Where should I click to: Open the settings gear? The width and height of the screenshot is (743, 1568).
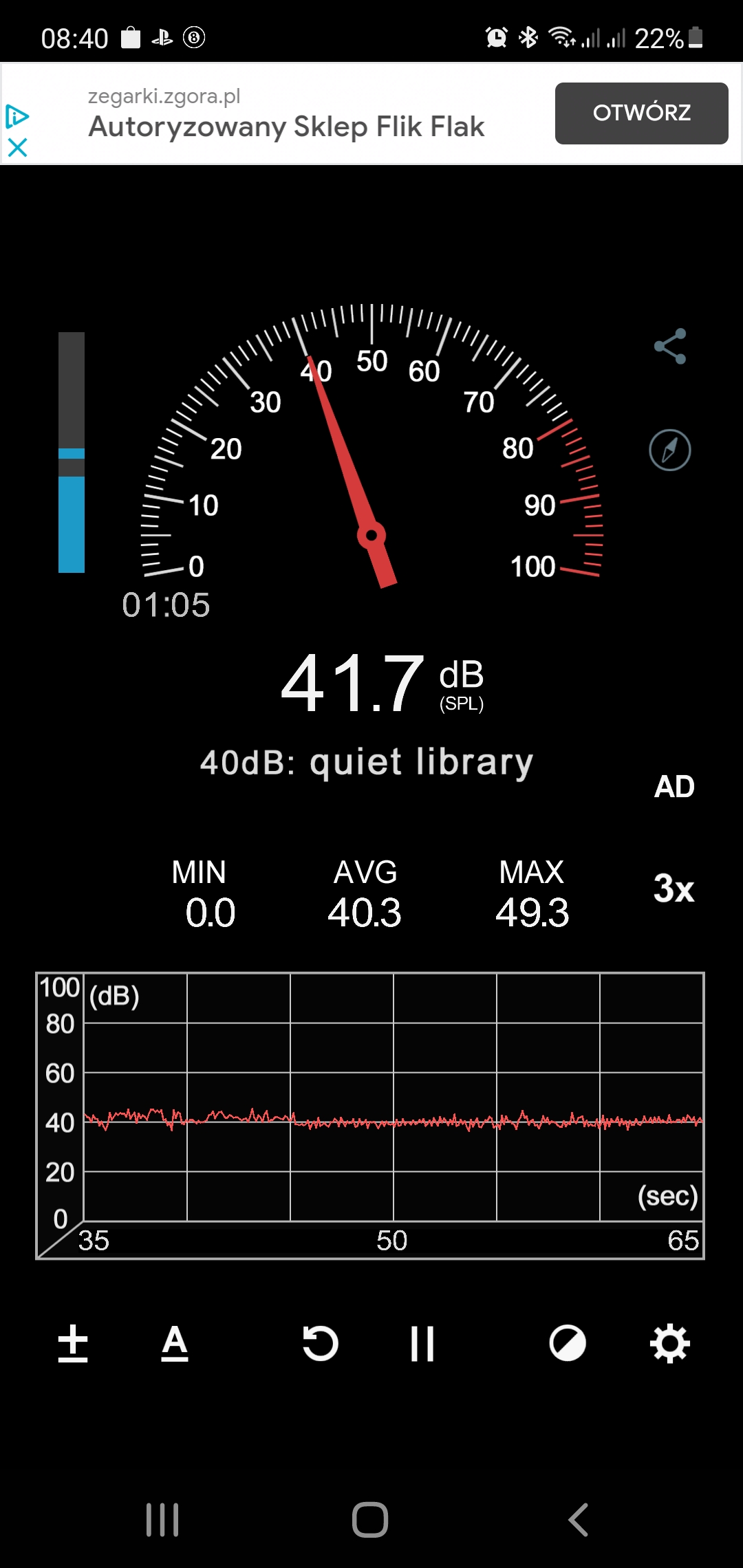click(670, 1343)
